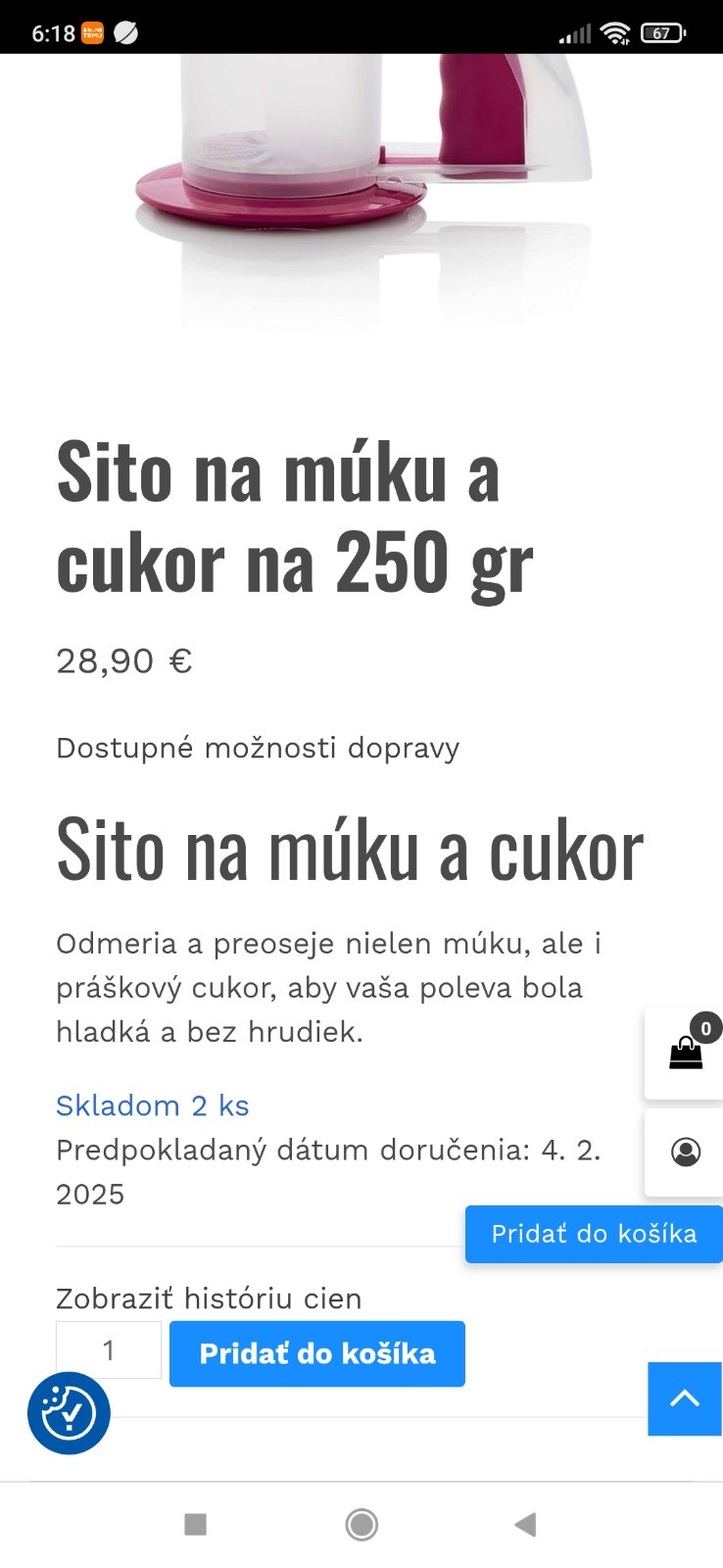Tap the Skladom 2 ks link

pyautogui.click(x=153, y=1105)
